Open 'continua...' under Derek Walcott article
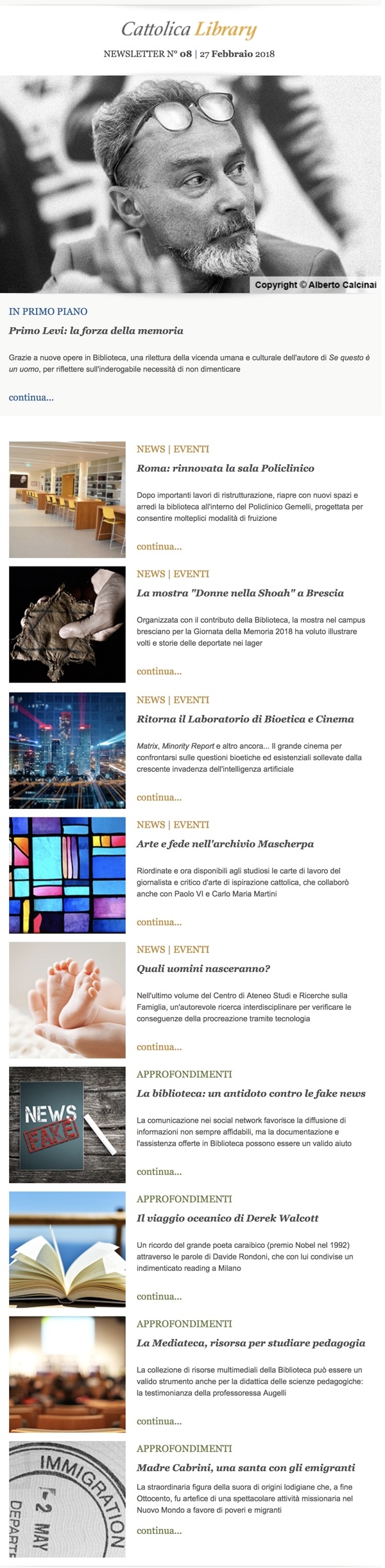 [158, 1296]
